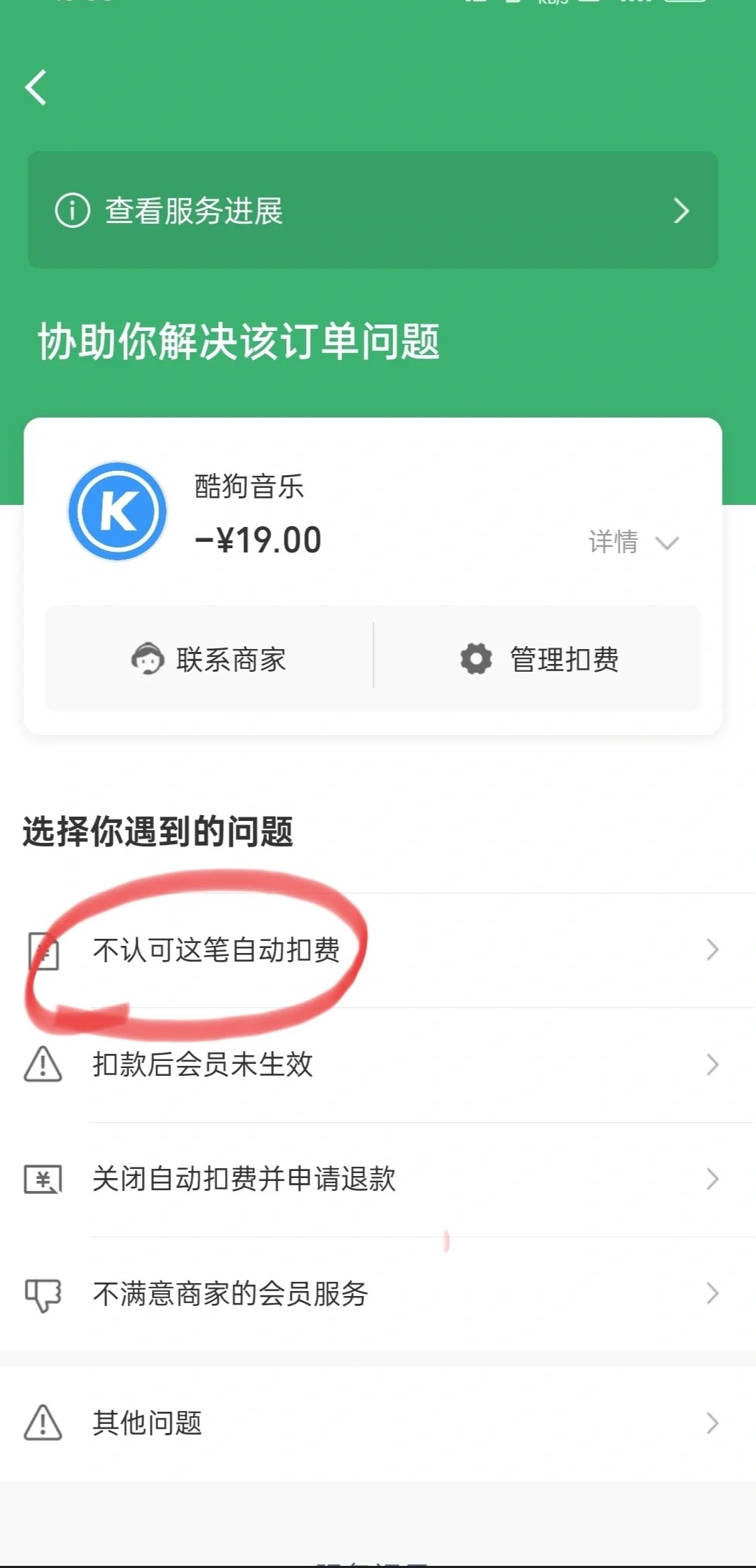The width and height of the screenshot is (756, 1568).
Task: Choose 关闭自动扣费并申请退款
Action: click(x=246, y=1180)
